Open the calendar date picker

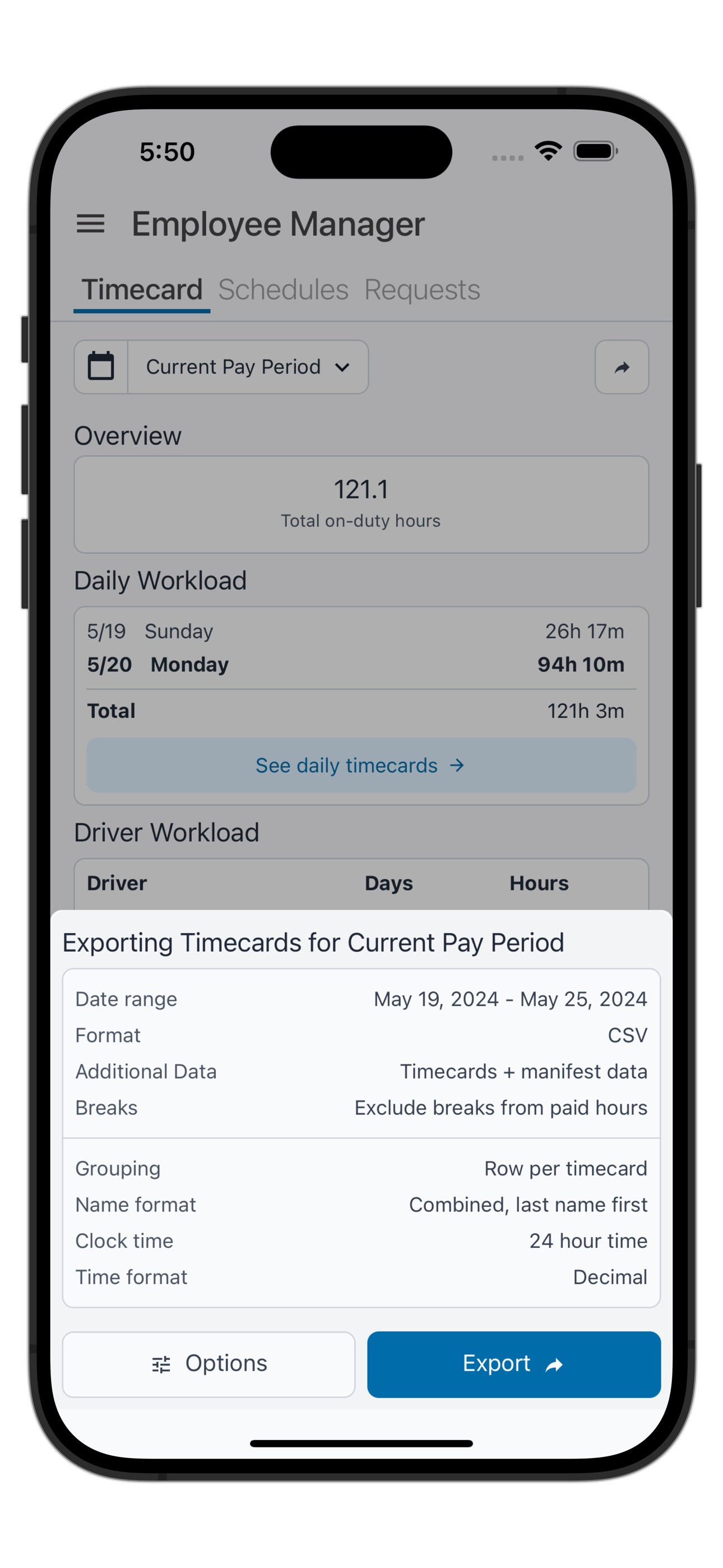pos(101,366)
